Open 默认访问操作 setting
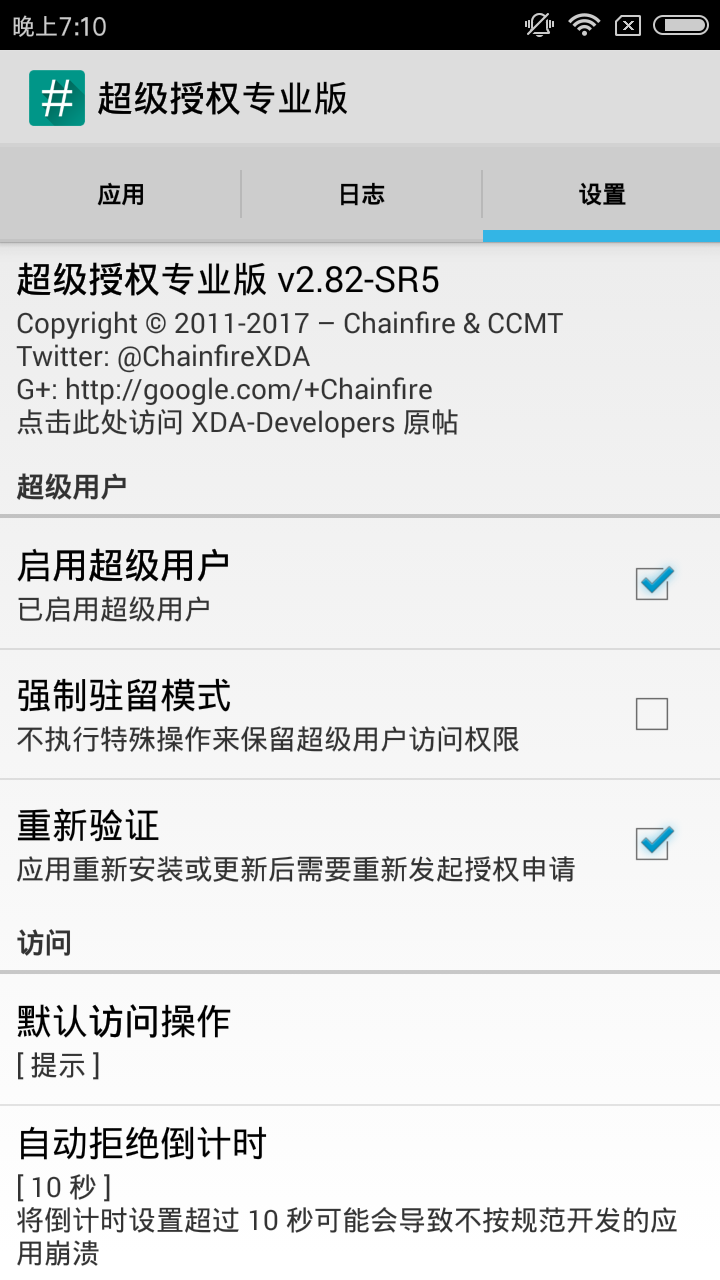 [x=360, y=1040]
